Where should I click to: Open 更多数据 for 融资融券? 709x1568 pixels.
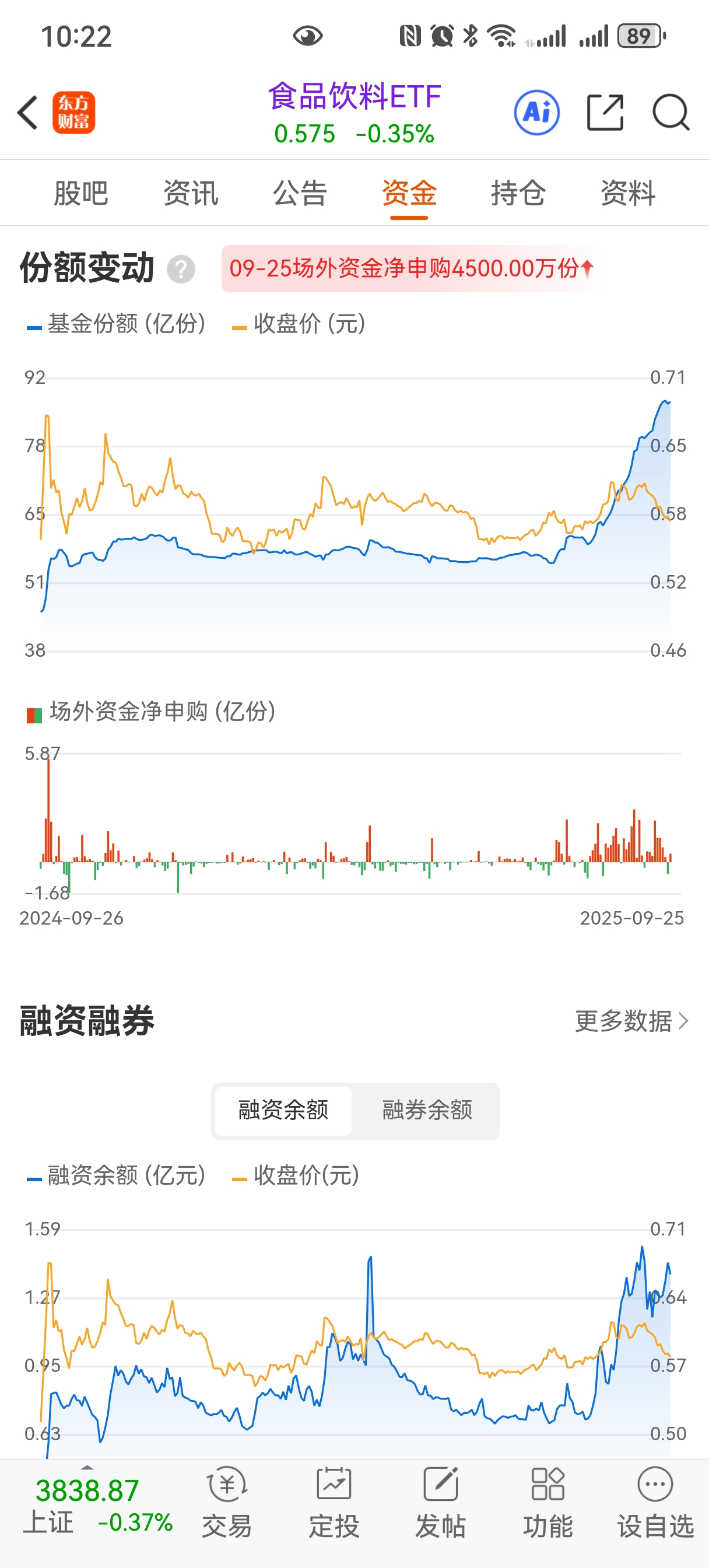(631, 1021)
